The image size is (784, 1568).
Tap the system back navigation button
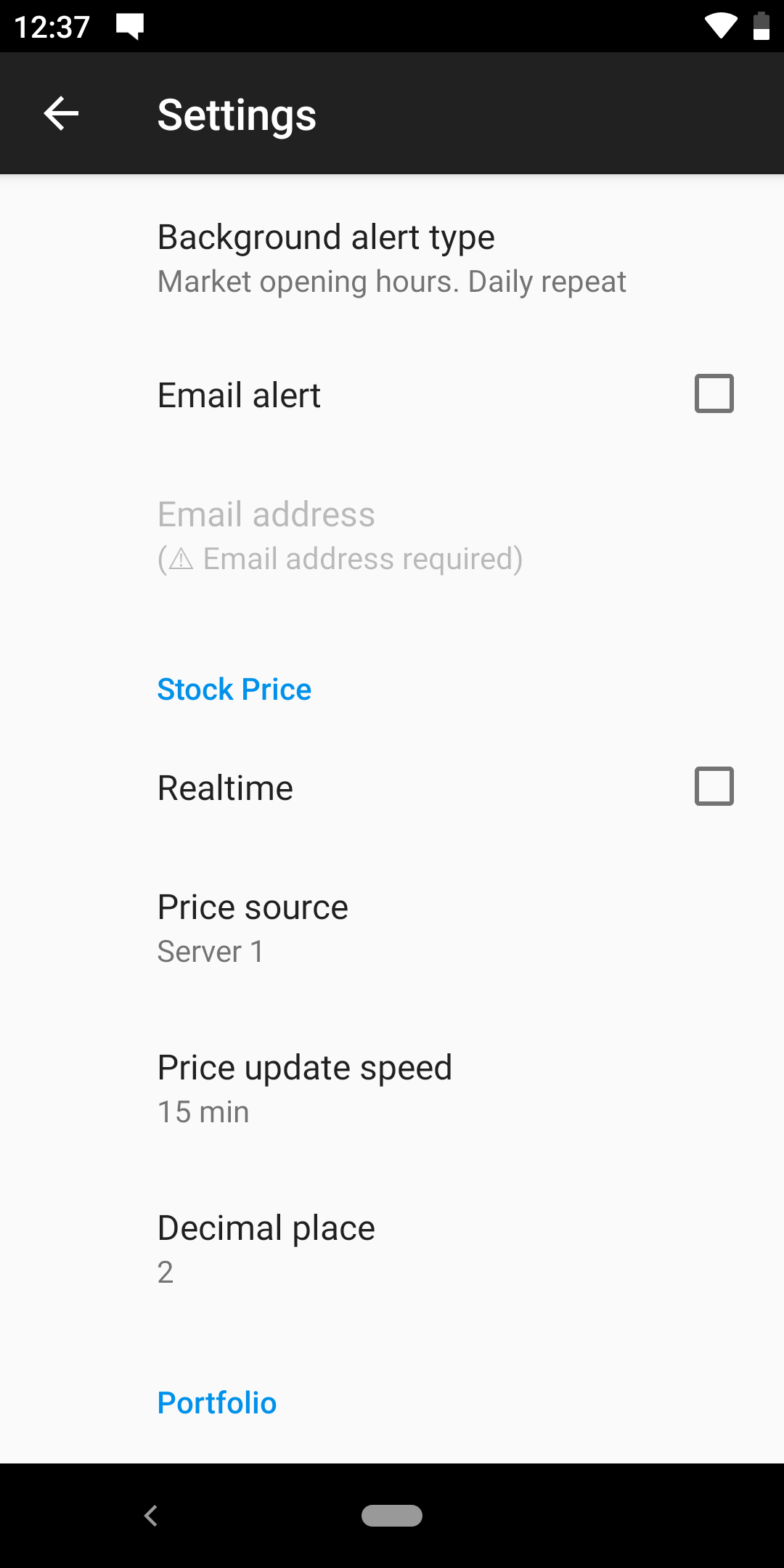click(151, 1516)
